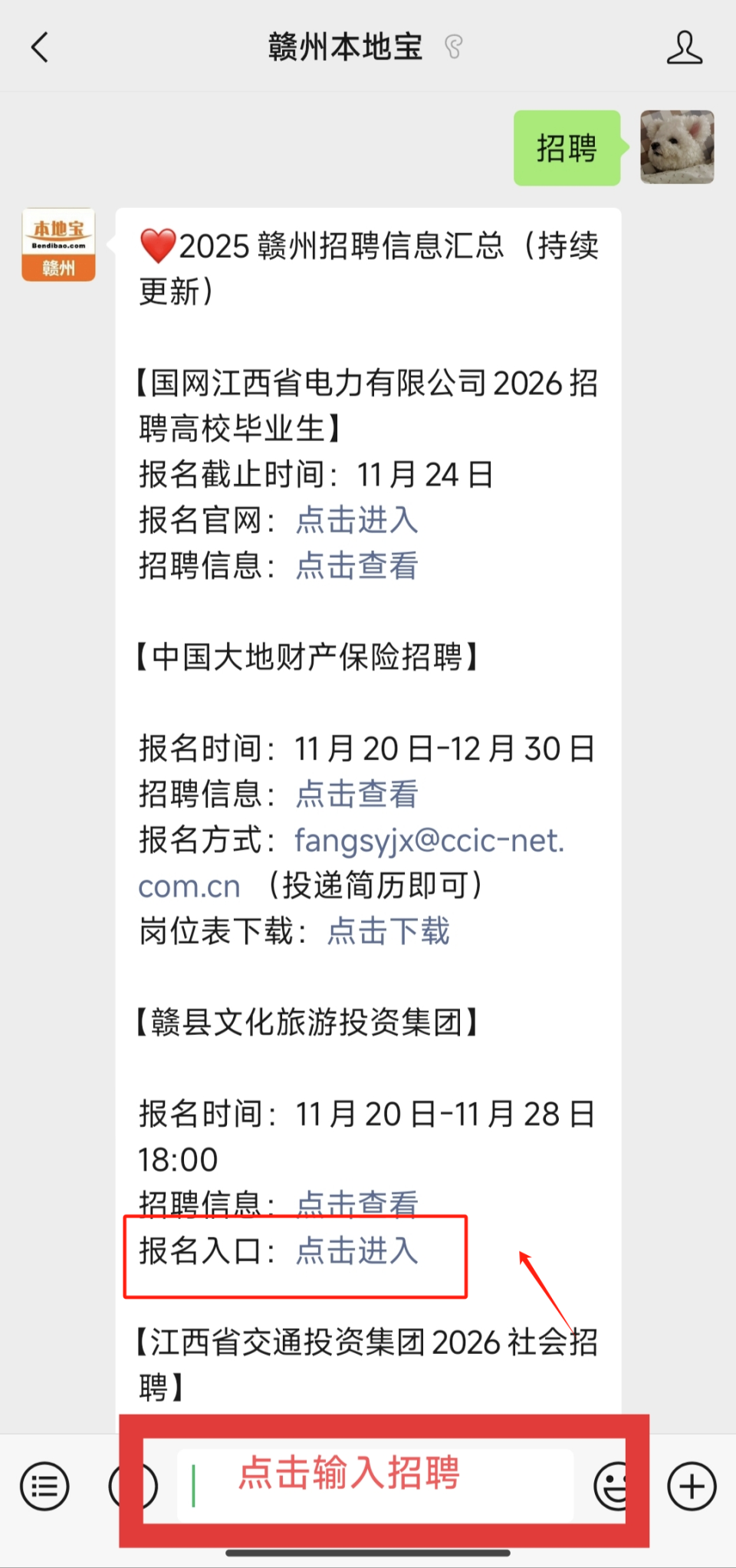
Task: View 国网江西 recruitment info via 点击查看
Action: (x=356, y=565)
